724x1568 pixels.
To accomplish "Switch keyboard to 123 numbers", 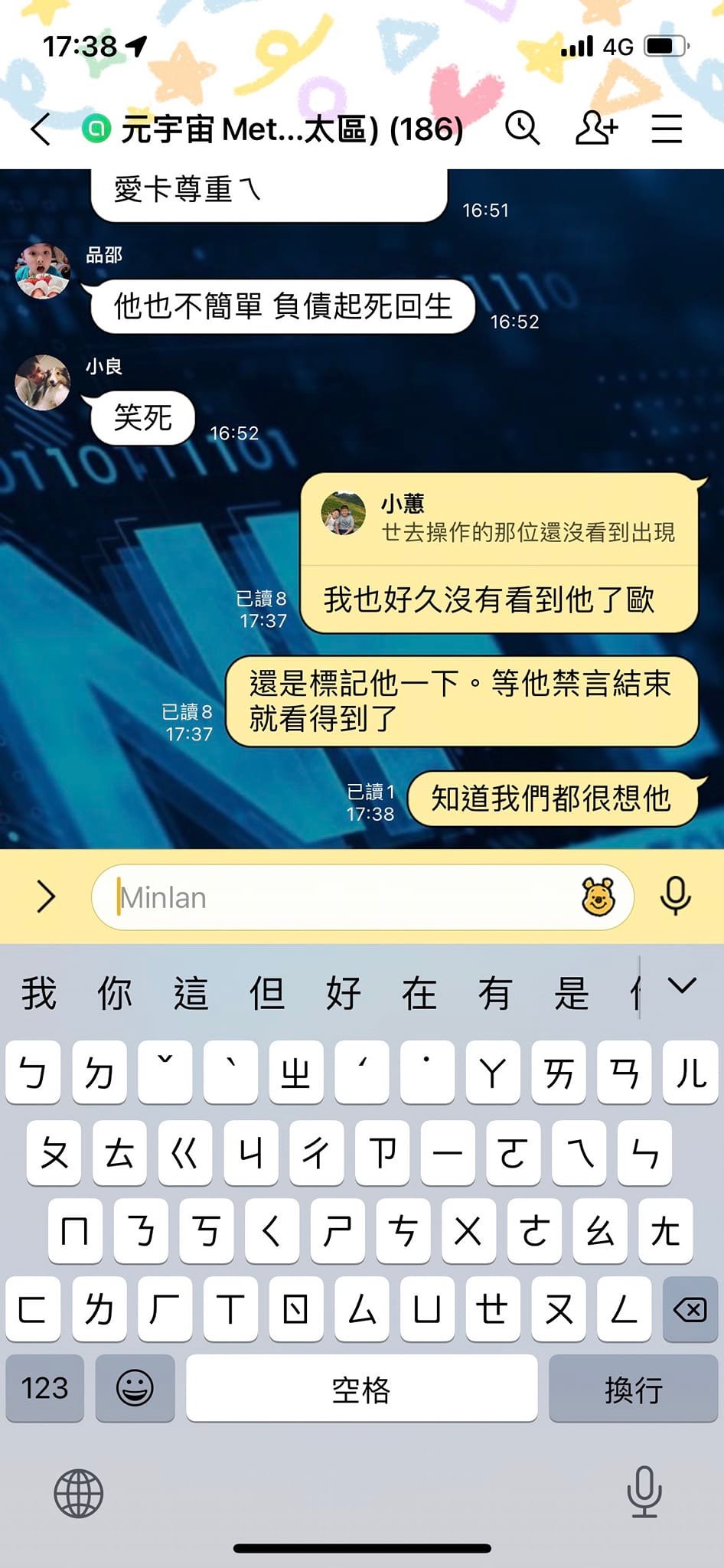I will (x=44, y=1388).
